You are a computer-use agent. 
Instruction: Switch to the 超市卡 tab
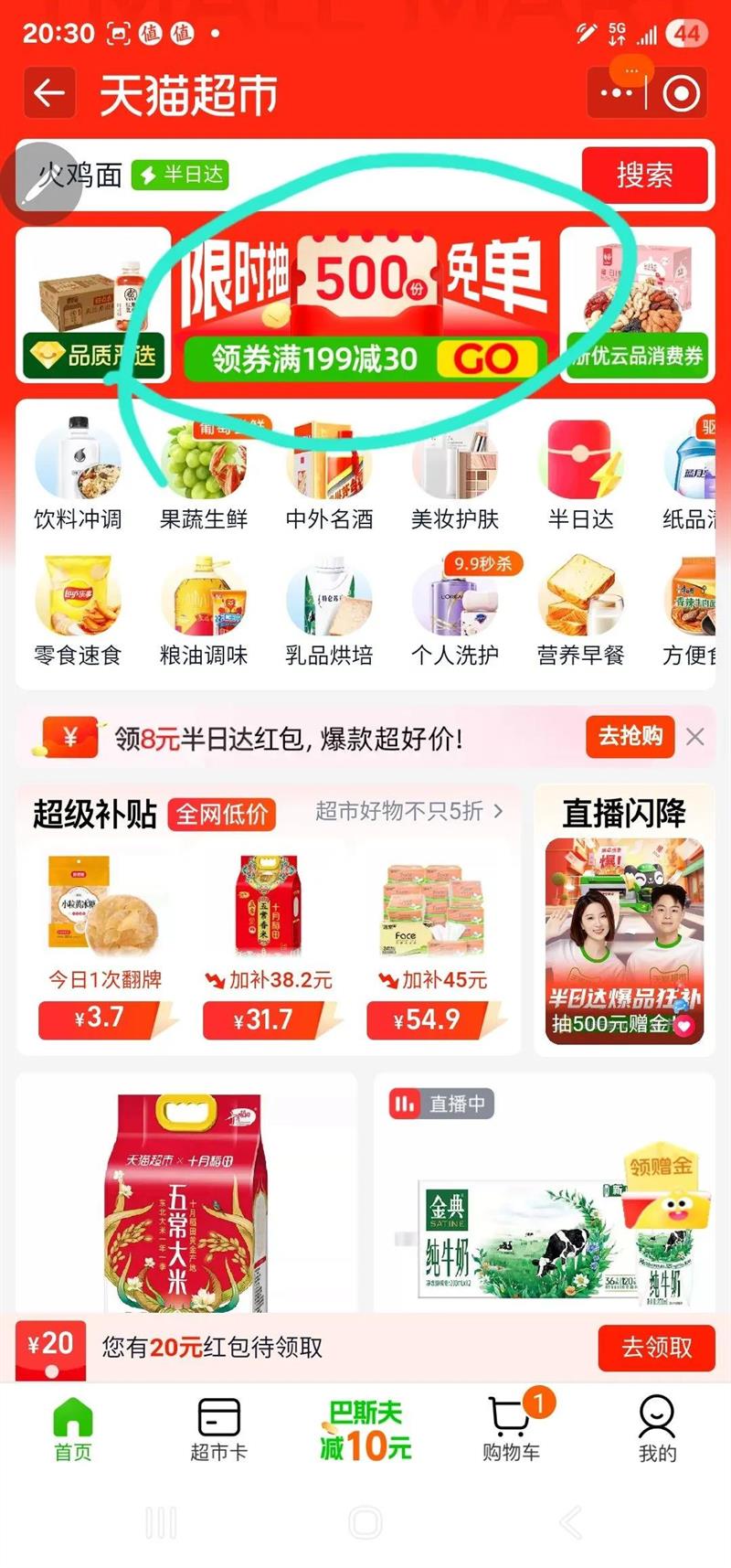(219, 1429)
